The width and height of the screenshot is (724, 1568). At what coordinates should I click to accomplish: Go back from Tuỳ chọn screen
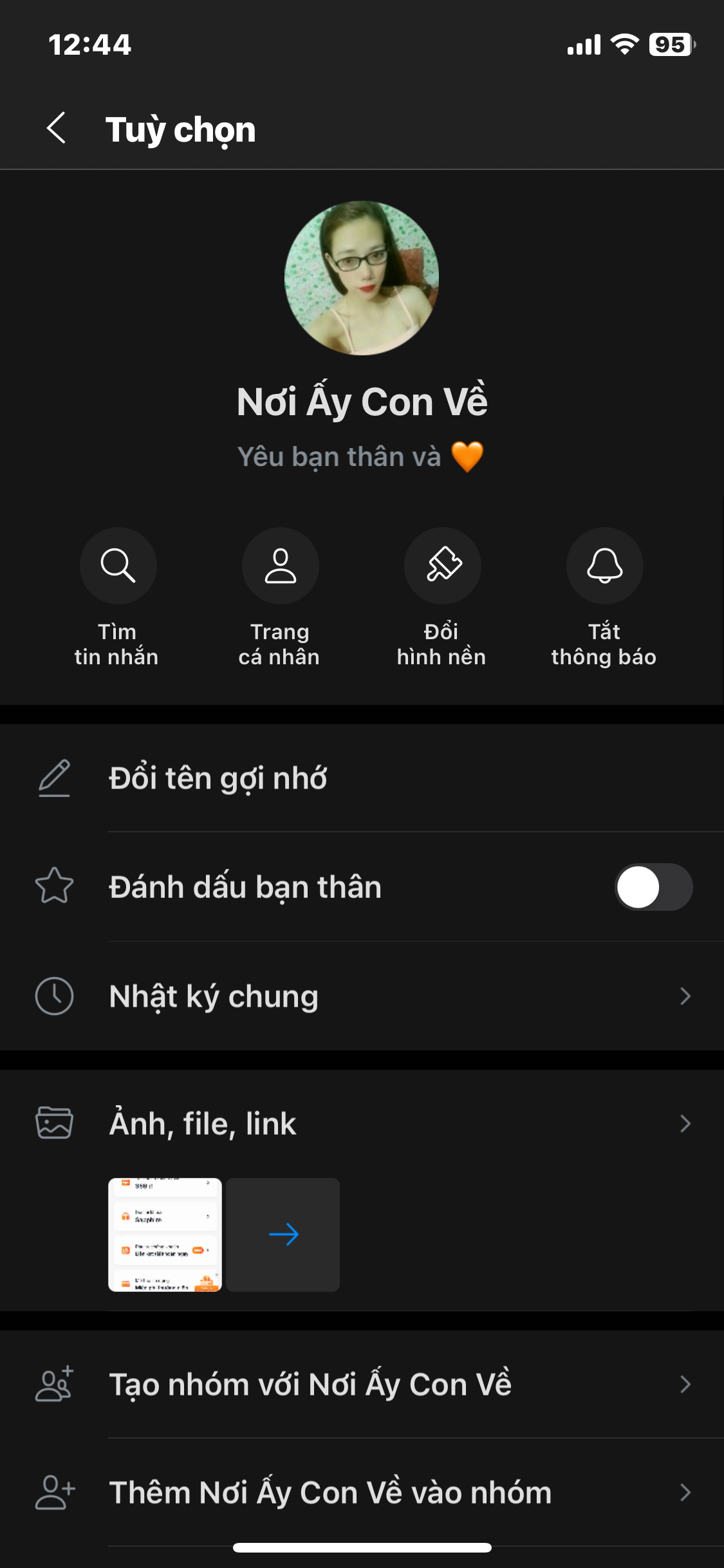(x=57, y=128)
